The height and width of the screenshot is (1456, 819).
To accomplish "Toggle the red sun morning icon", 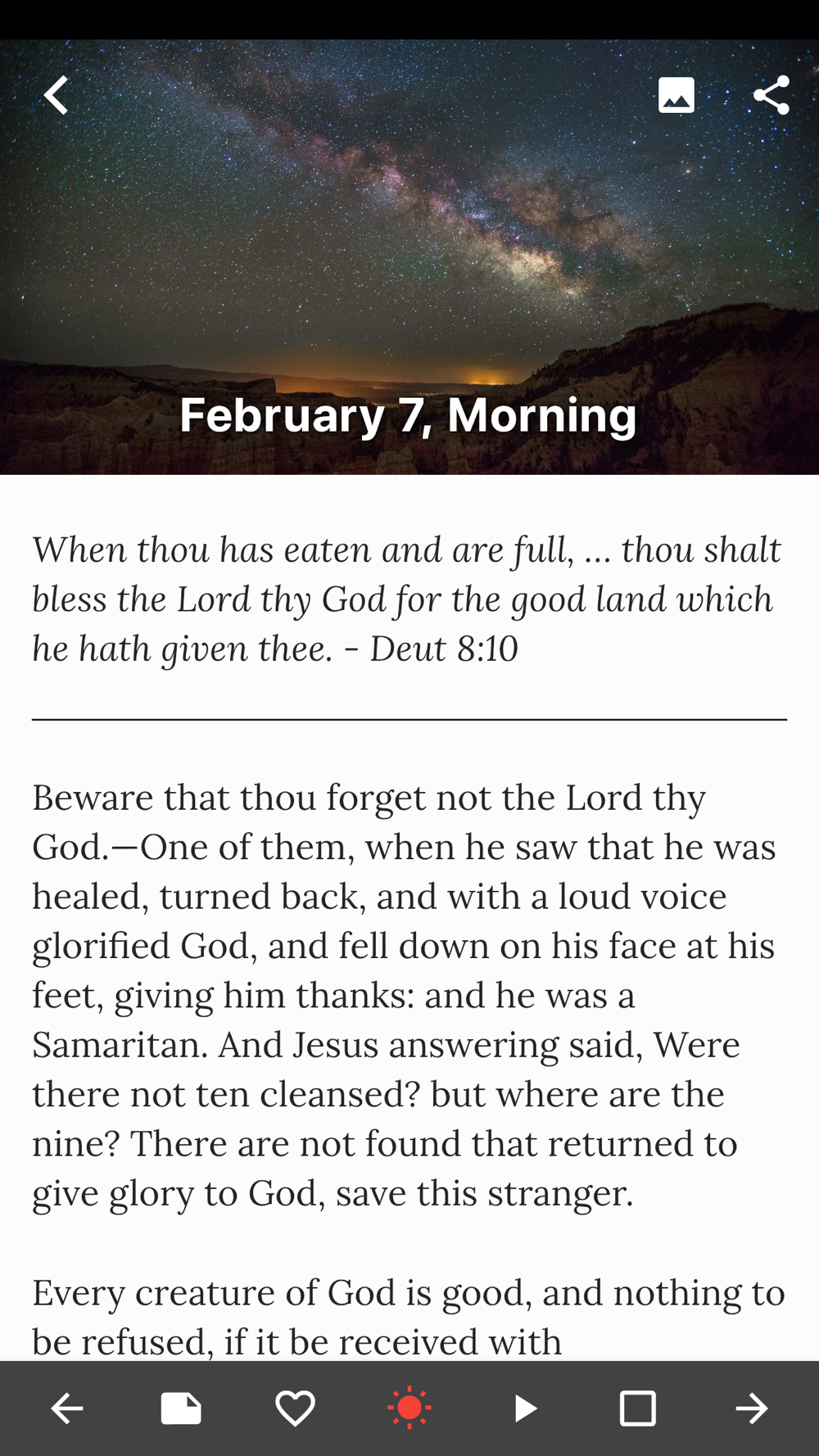I will 409,1409.
